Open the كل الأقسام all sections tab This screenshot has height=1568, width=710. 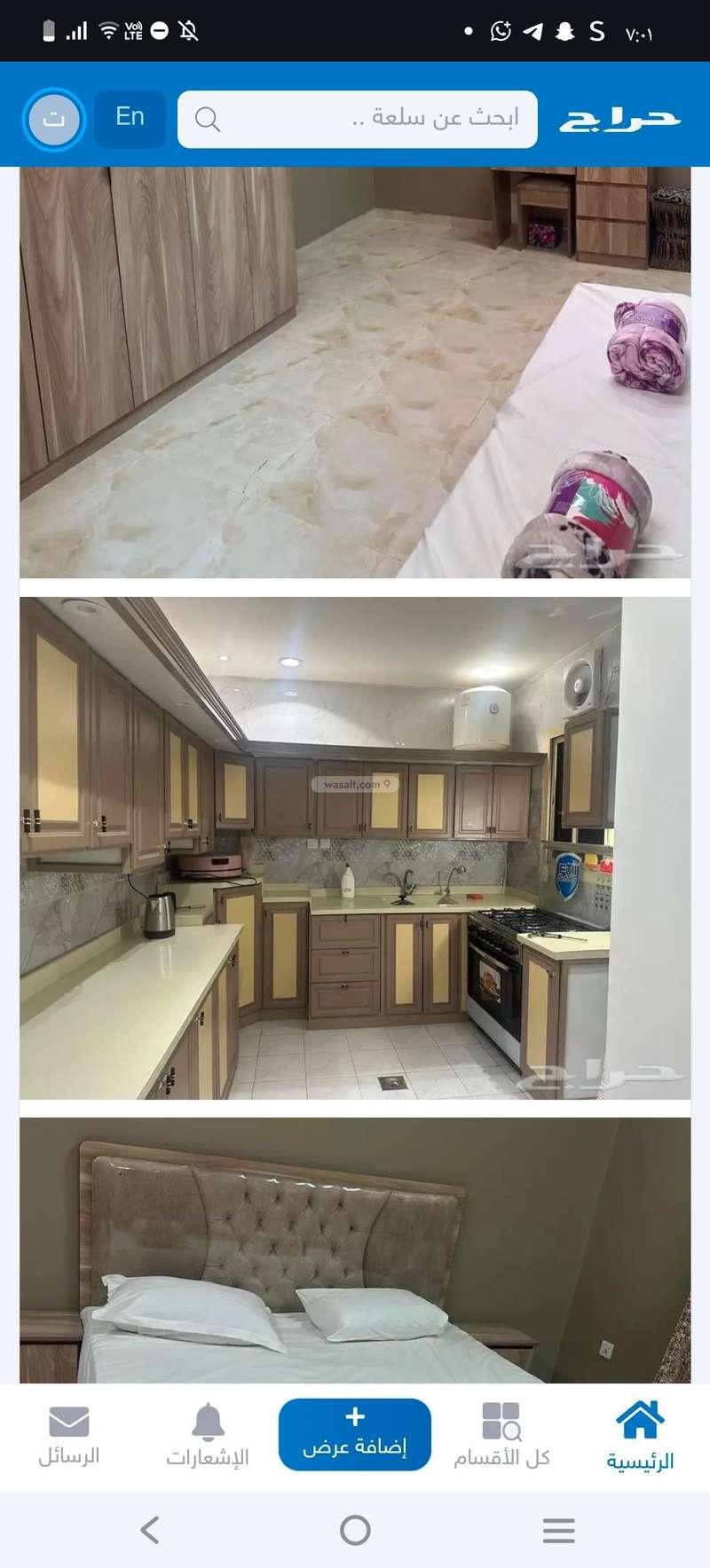501,1436
